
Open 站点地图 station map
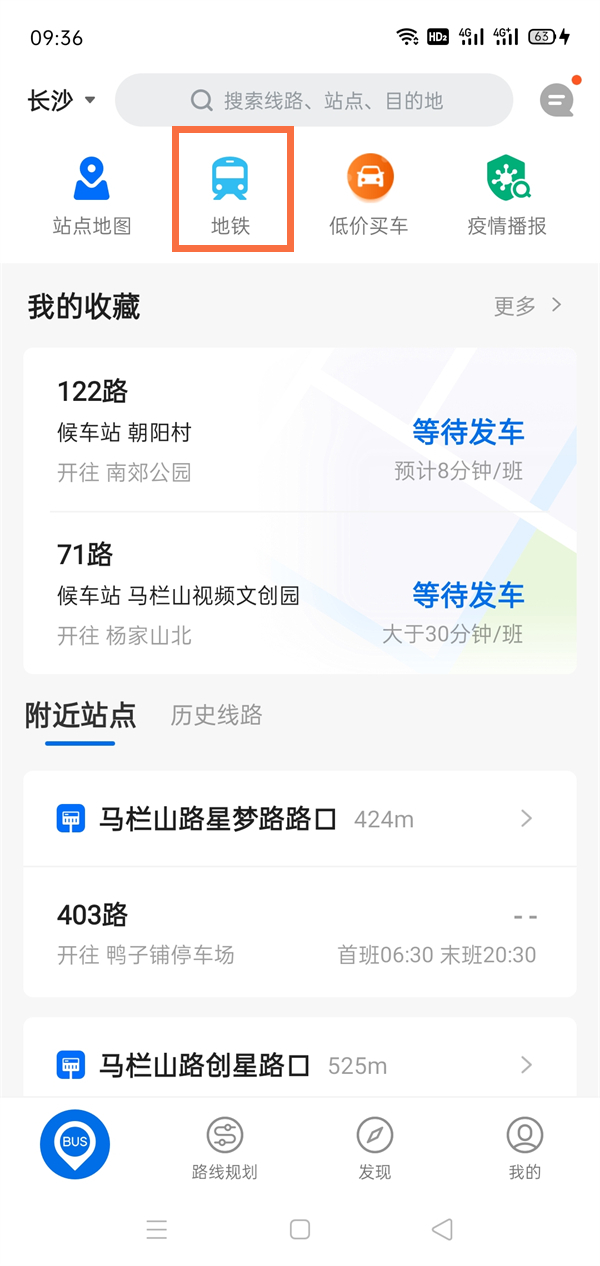(92, 195)
